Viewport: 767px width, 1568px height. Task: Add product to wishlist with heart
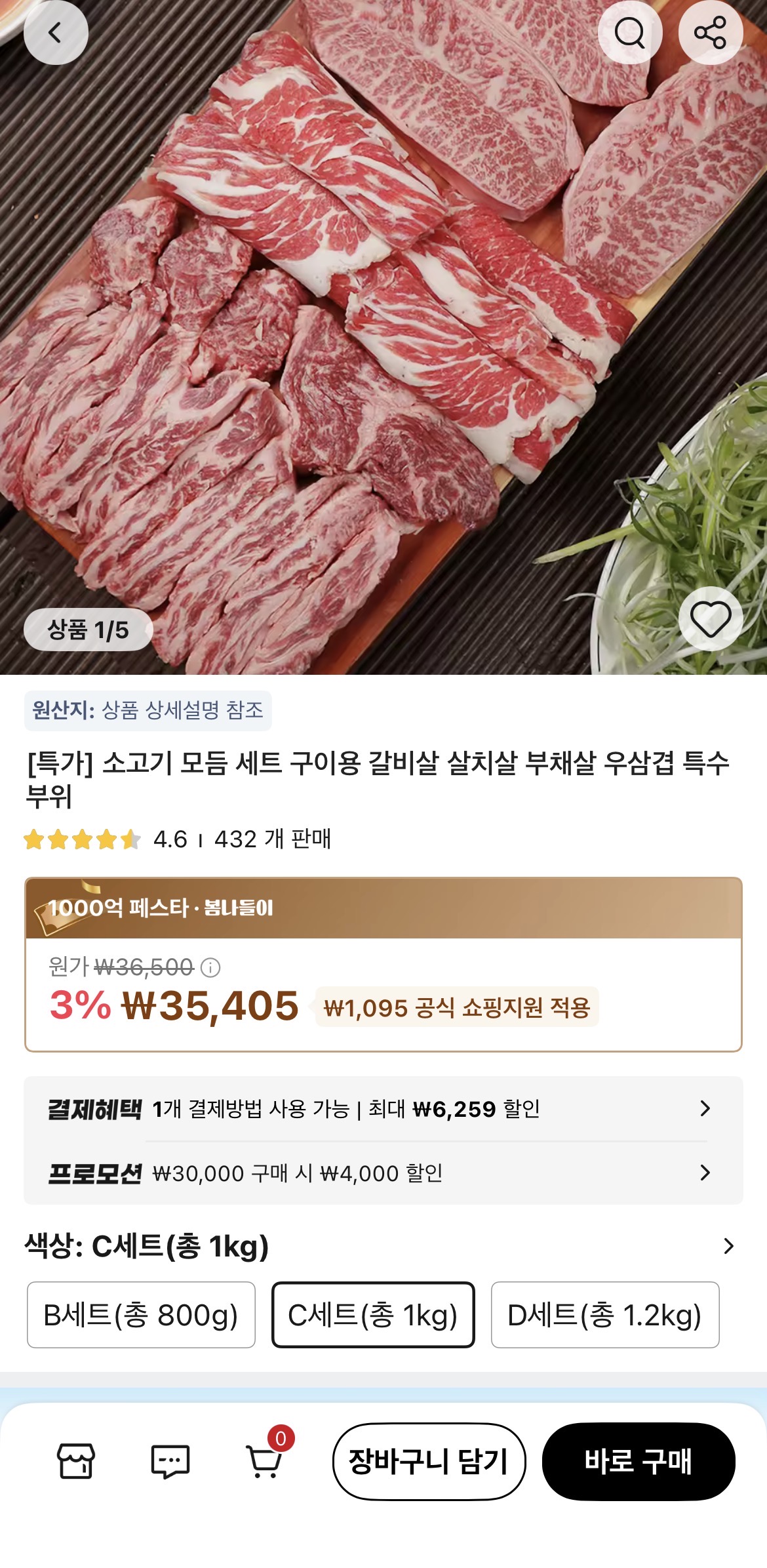(710, 618)
